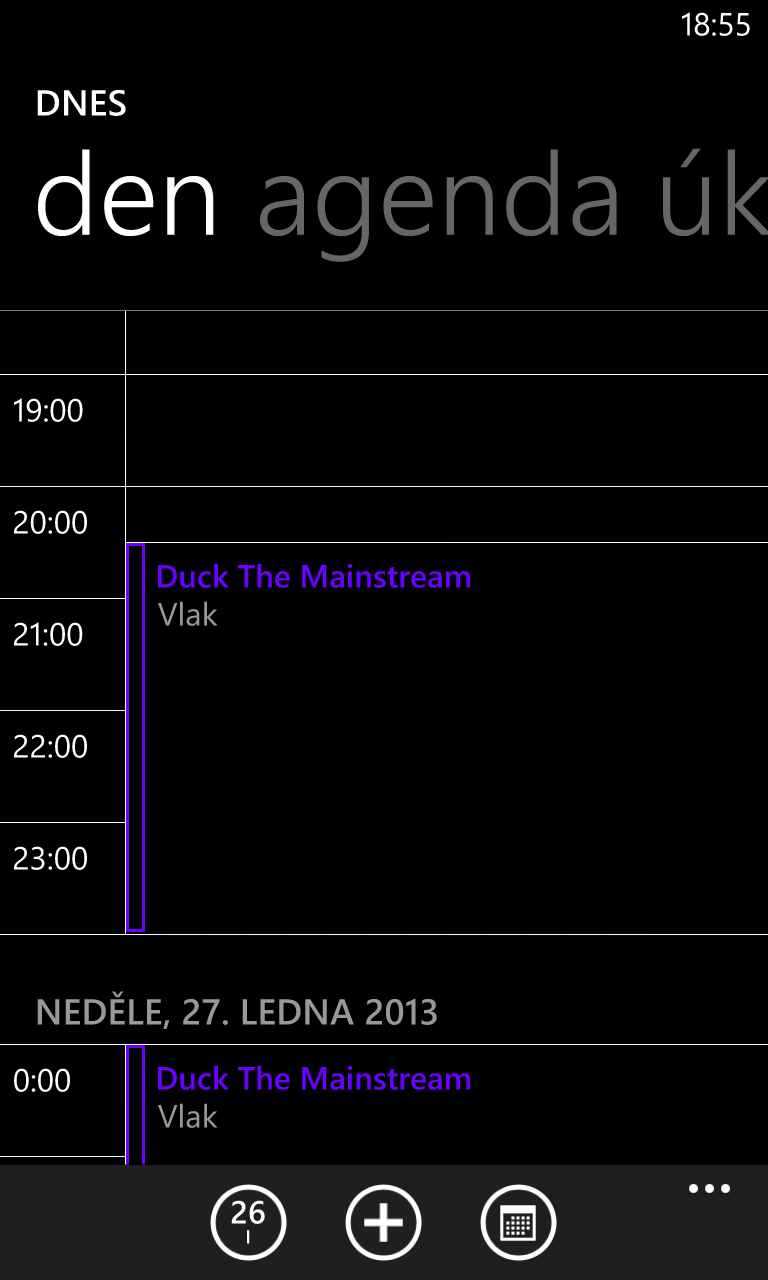Open the Duck The Mainstream event
The image size is (768, 1280).
tap(313, 577)
